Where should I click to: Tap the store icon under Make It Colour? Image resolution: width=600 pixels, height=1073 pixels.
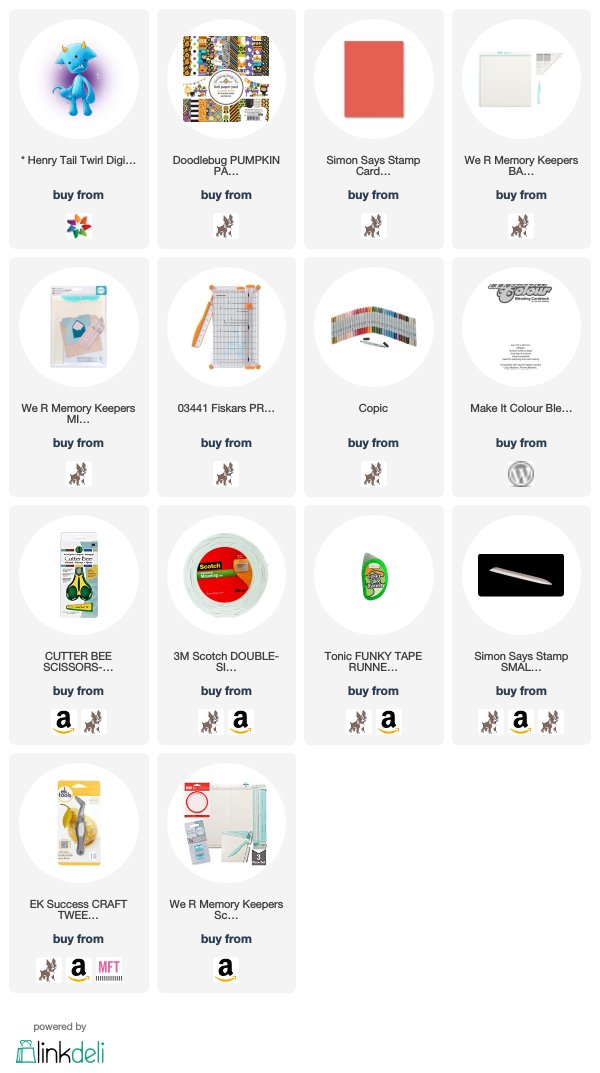(x=521, y=474)
